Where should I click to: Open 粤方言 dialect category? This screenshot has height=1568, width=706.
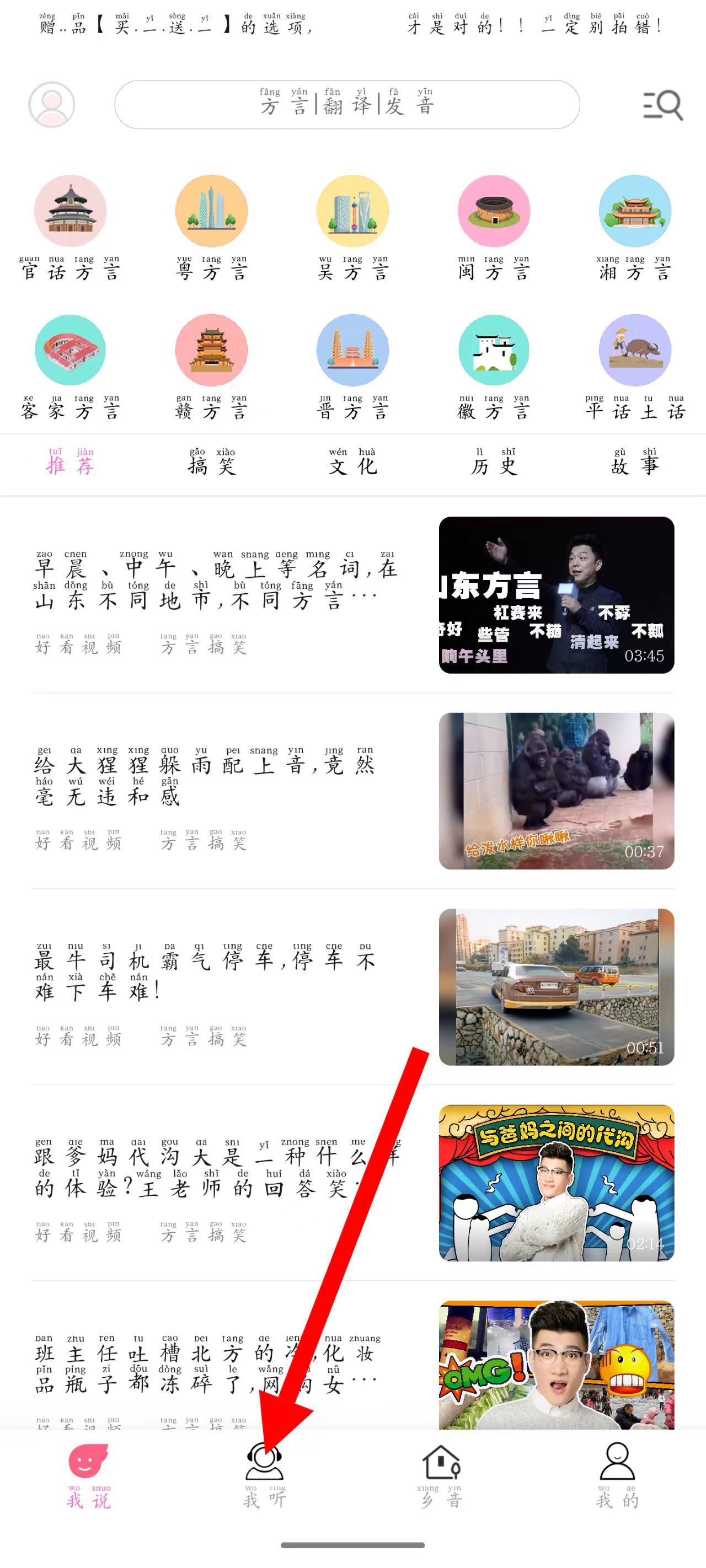[x=211, y=227]
